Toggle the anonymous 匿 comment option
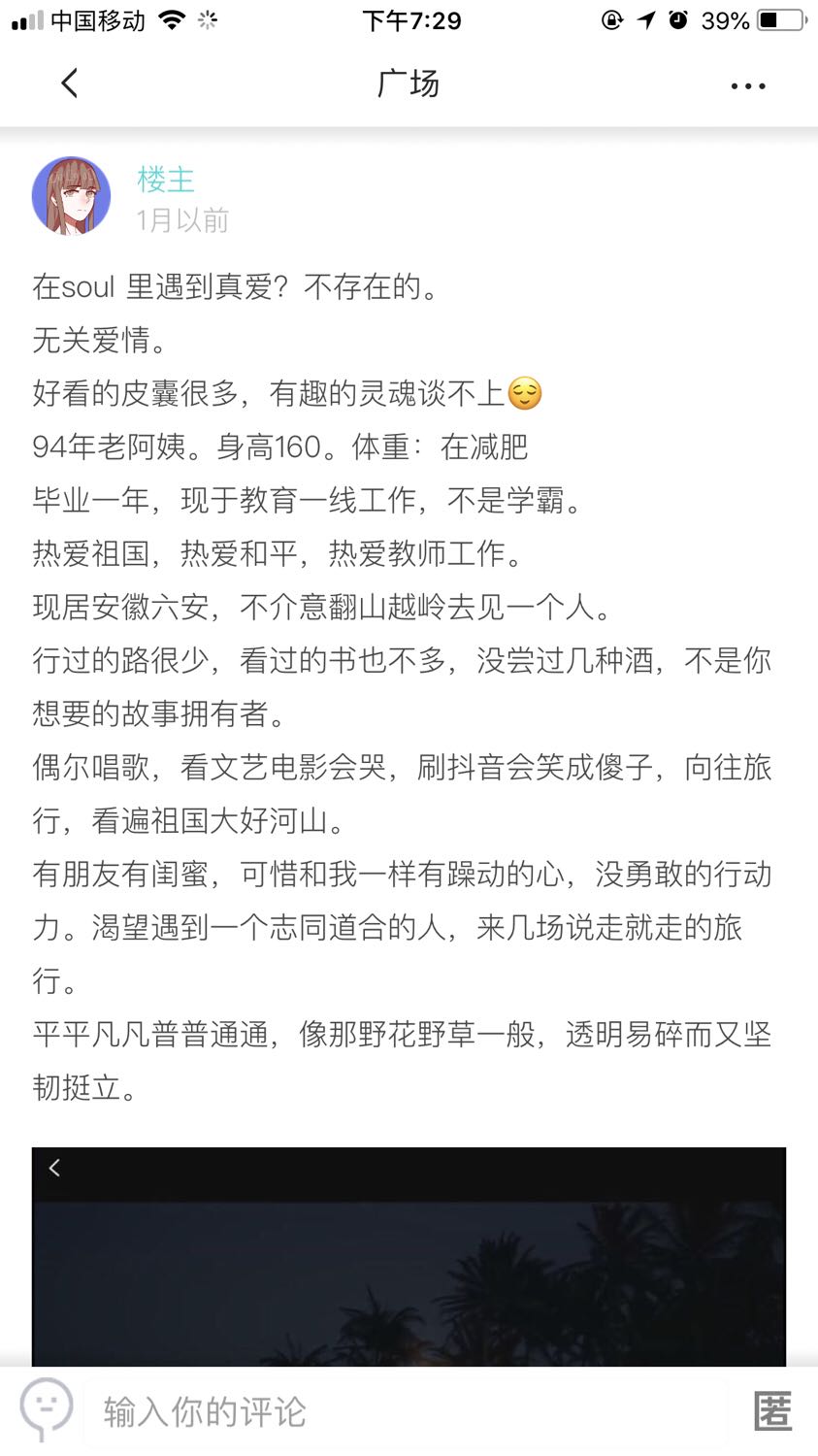Image resolution: width=818 pixels, height=1456 pixels. coord(772,1410)
